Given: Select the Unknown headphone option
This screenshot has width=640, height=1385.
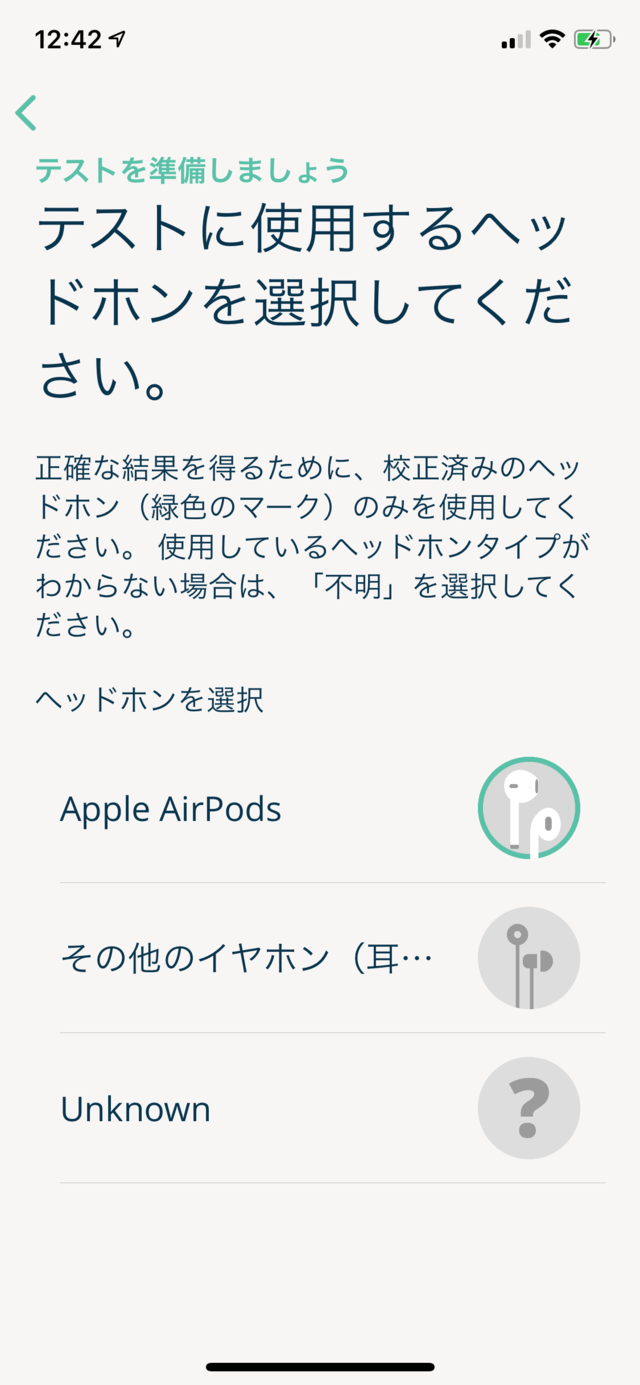Looking at the screenshot, I should pos(332,1108).
